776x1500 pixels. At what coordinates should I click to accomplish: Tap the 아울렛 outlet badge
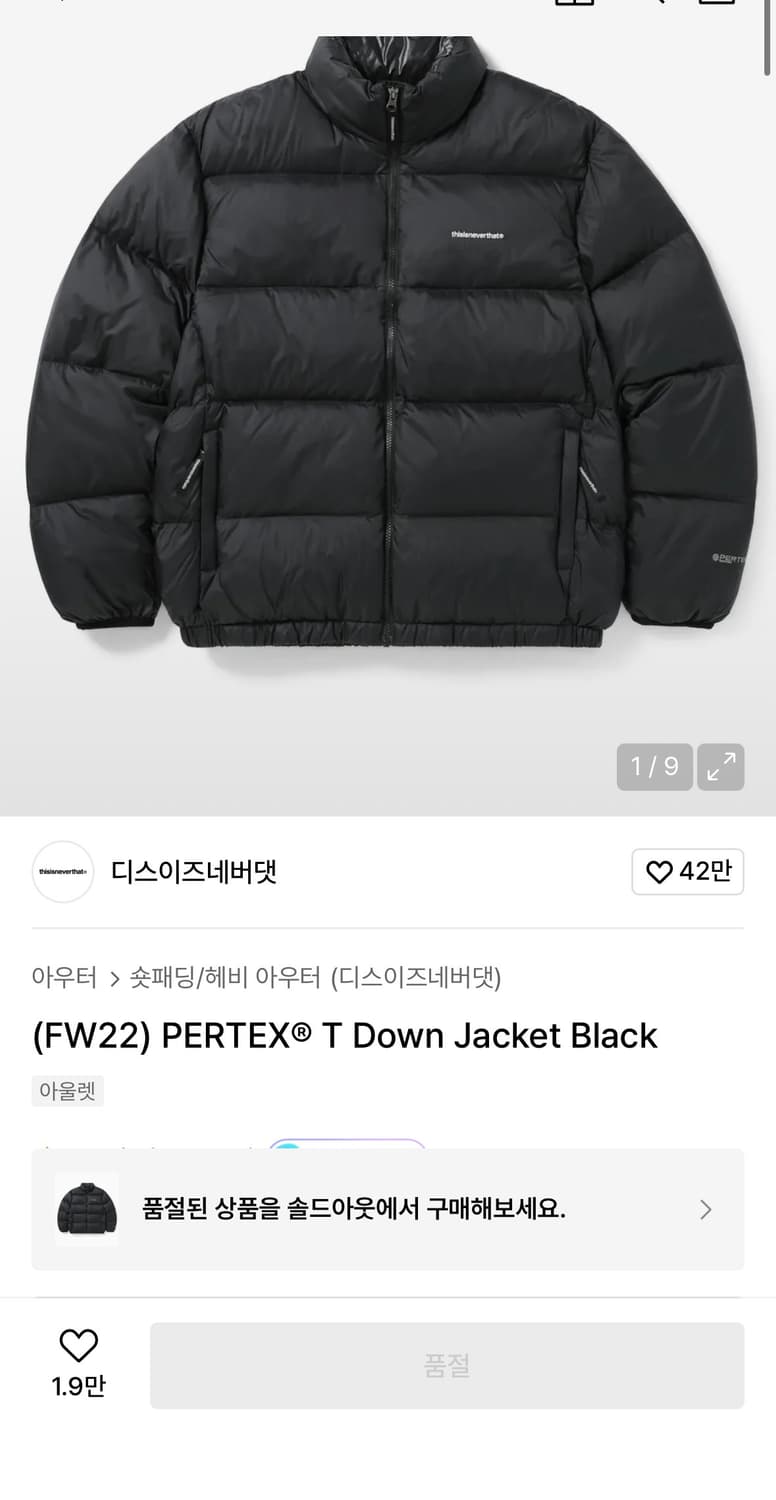[x=66, y=1090]
